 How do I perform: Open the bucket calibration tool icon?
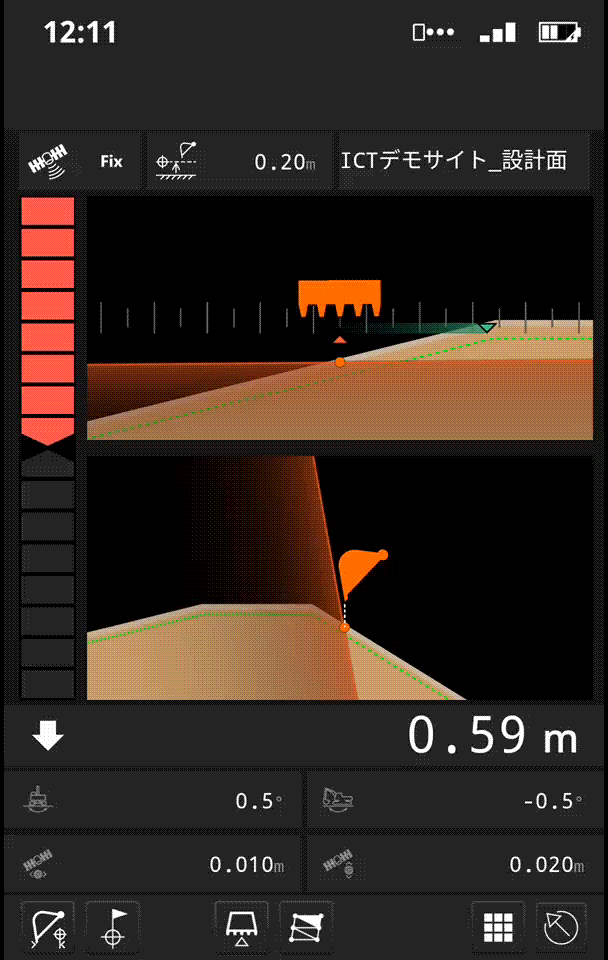pos(49,927)
